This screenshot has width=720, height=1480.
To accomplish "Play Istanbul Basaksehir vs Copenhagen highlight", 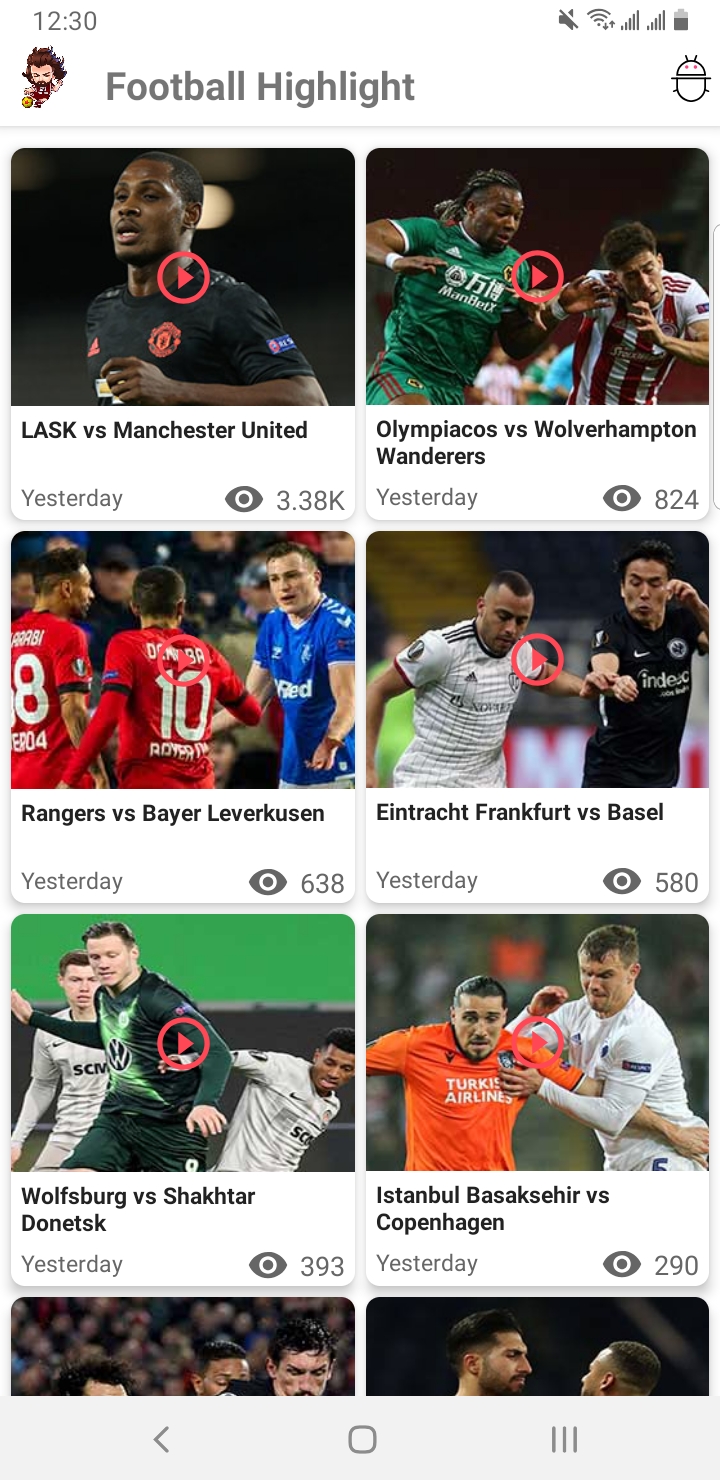I will [537, 1042].
